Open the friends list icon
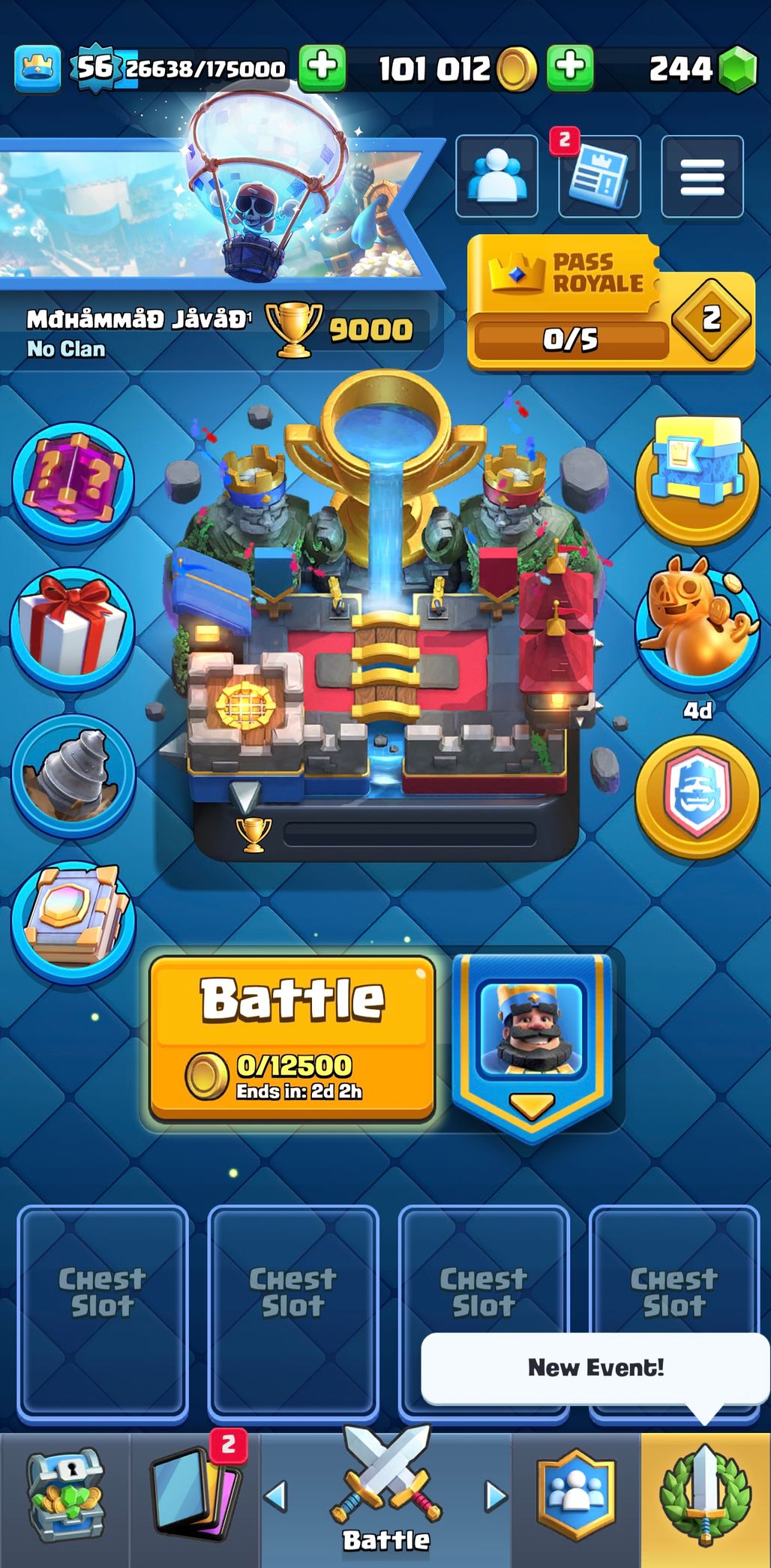 [x=496, y=177]
